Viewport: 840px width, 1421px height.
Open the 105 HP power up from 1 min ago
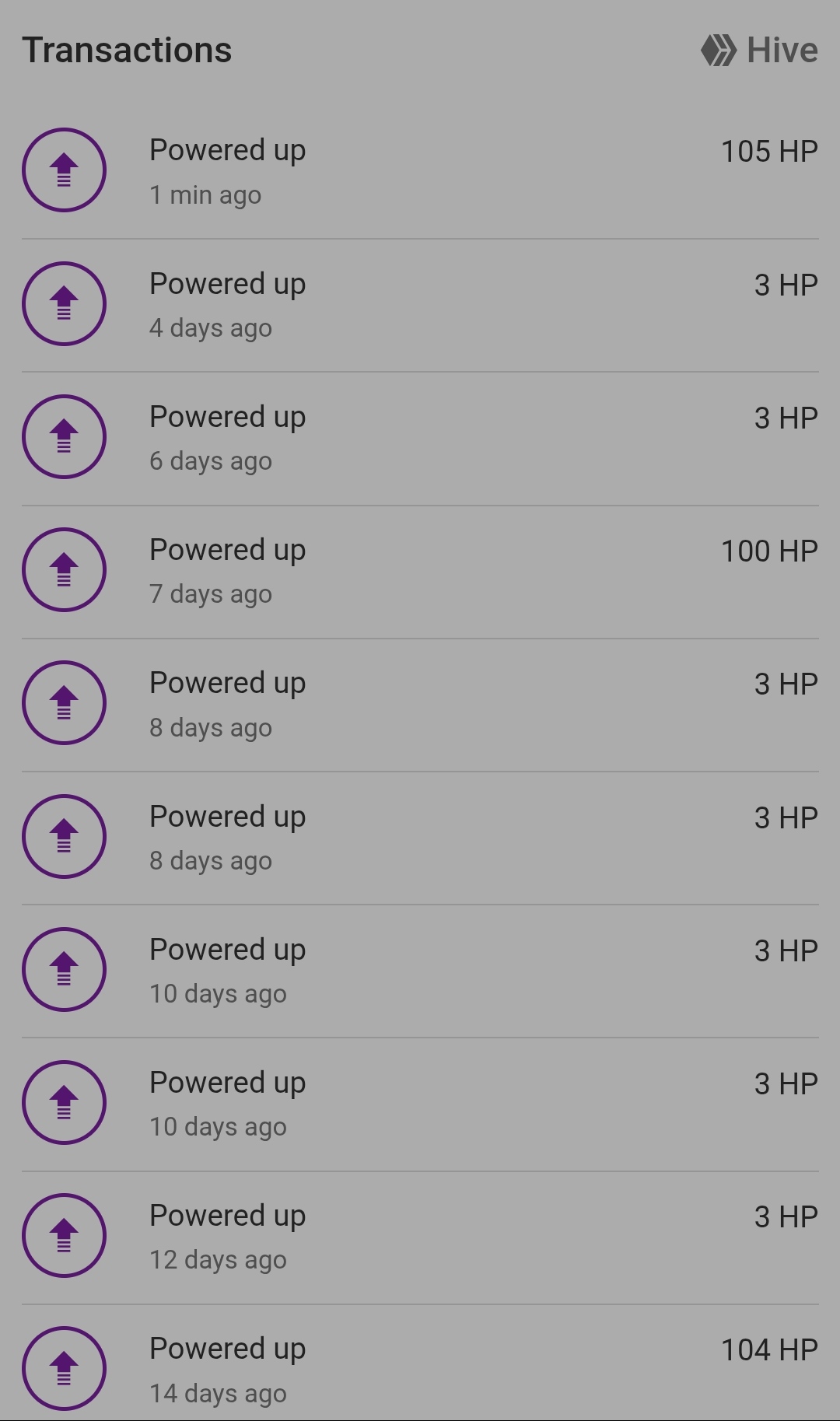420,170
